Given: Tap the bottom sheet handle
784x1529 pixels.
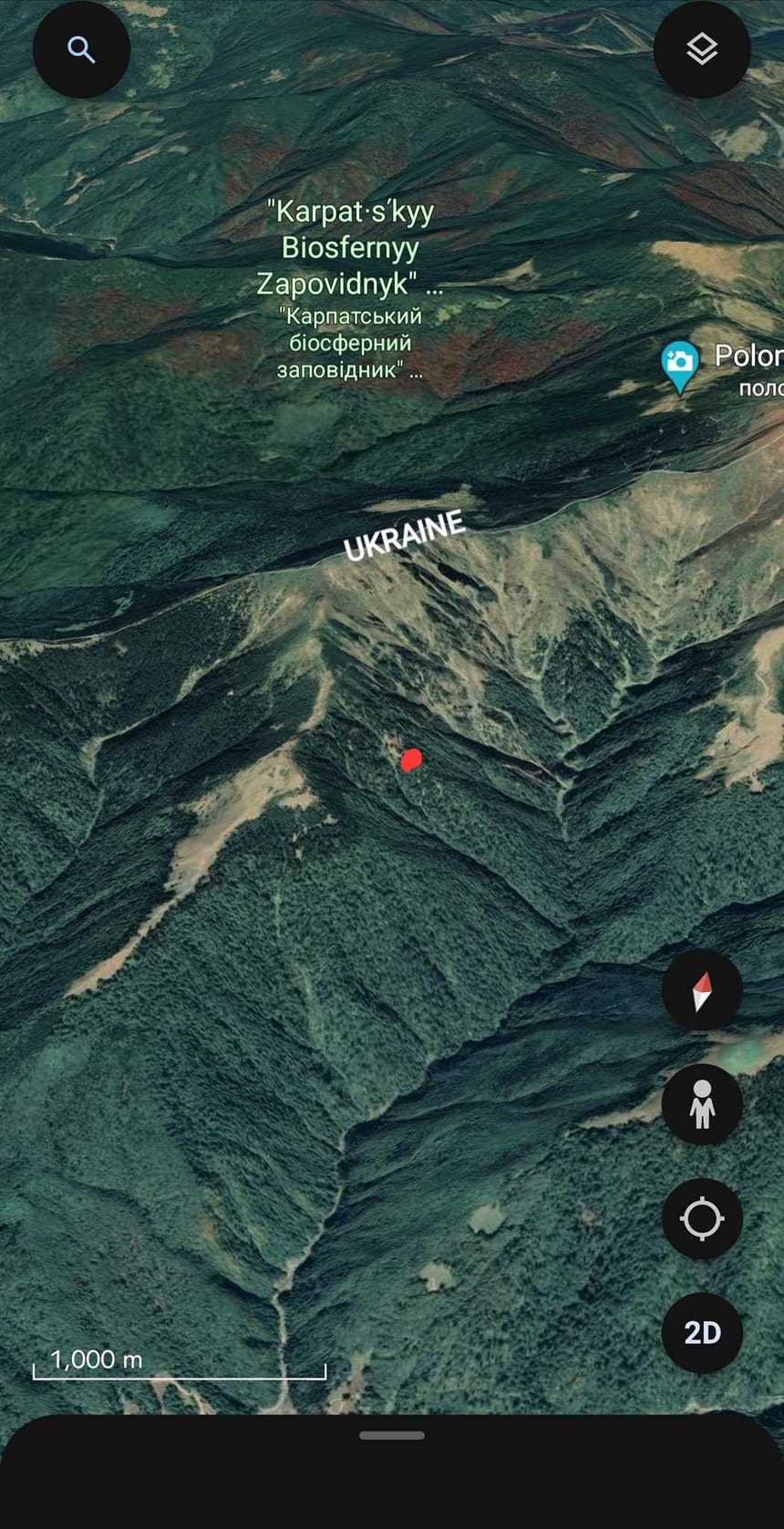Looking at the screenshot, I should 391,1435.
